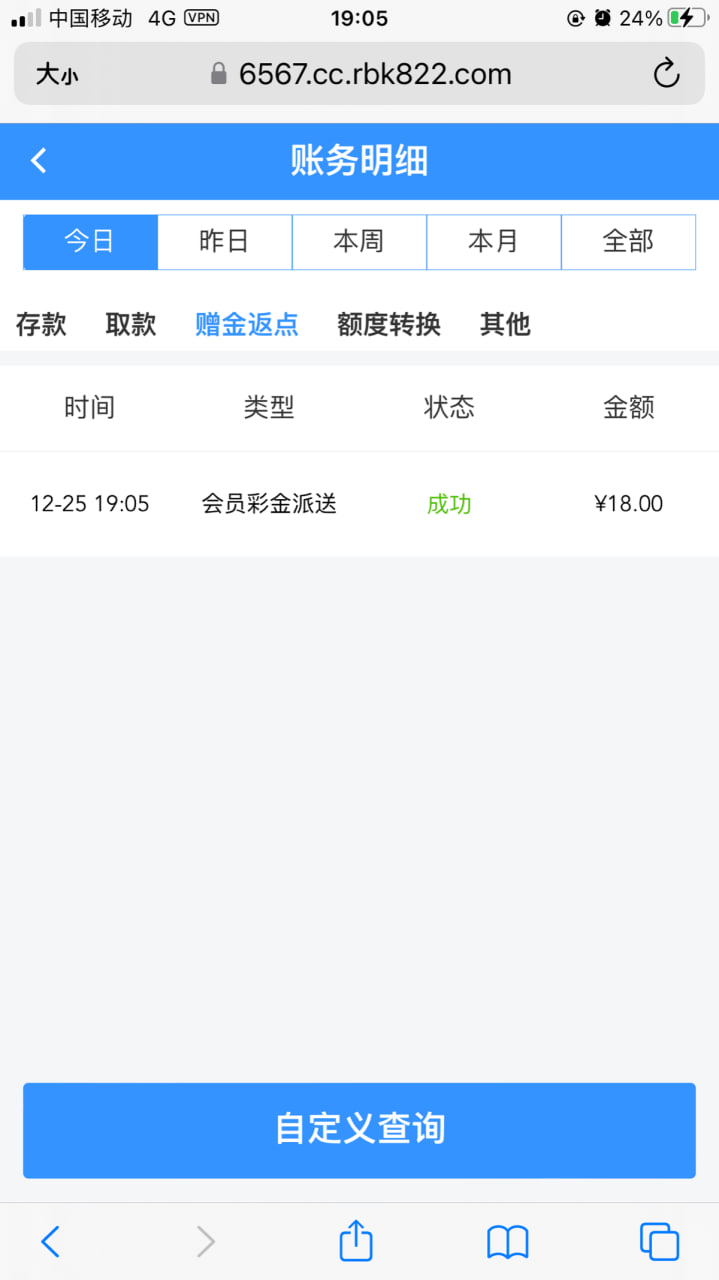Open the 取款 category
The image size is (719, 1280).
(x=131, y=324)
